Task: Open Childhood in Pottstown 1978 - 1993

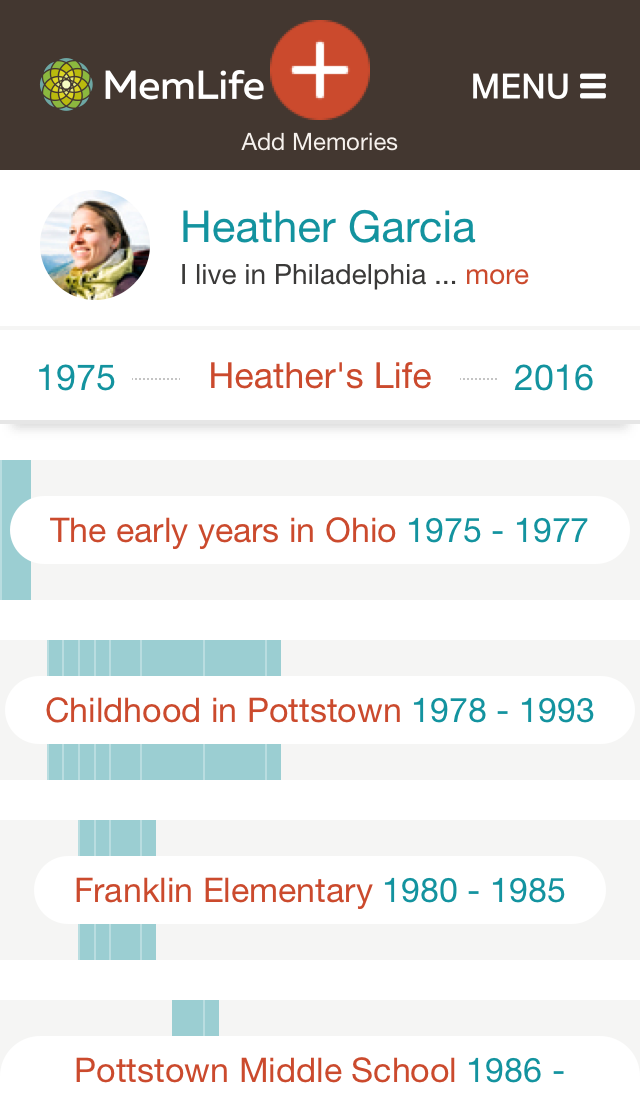Action: point(320,710)
